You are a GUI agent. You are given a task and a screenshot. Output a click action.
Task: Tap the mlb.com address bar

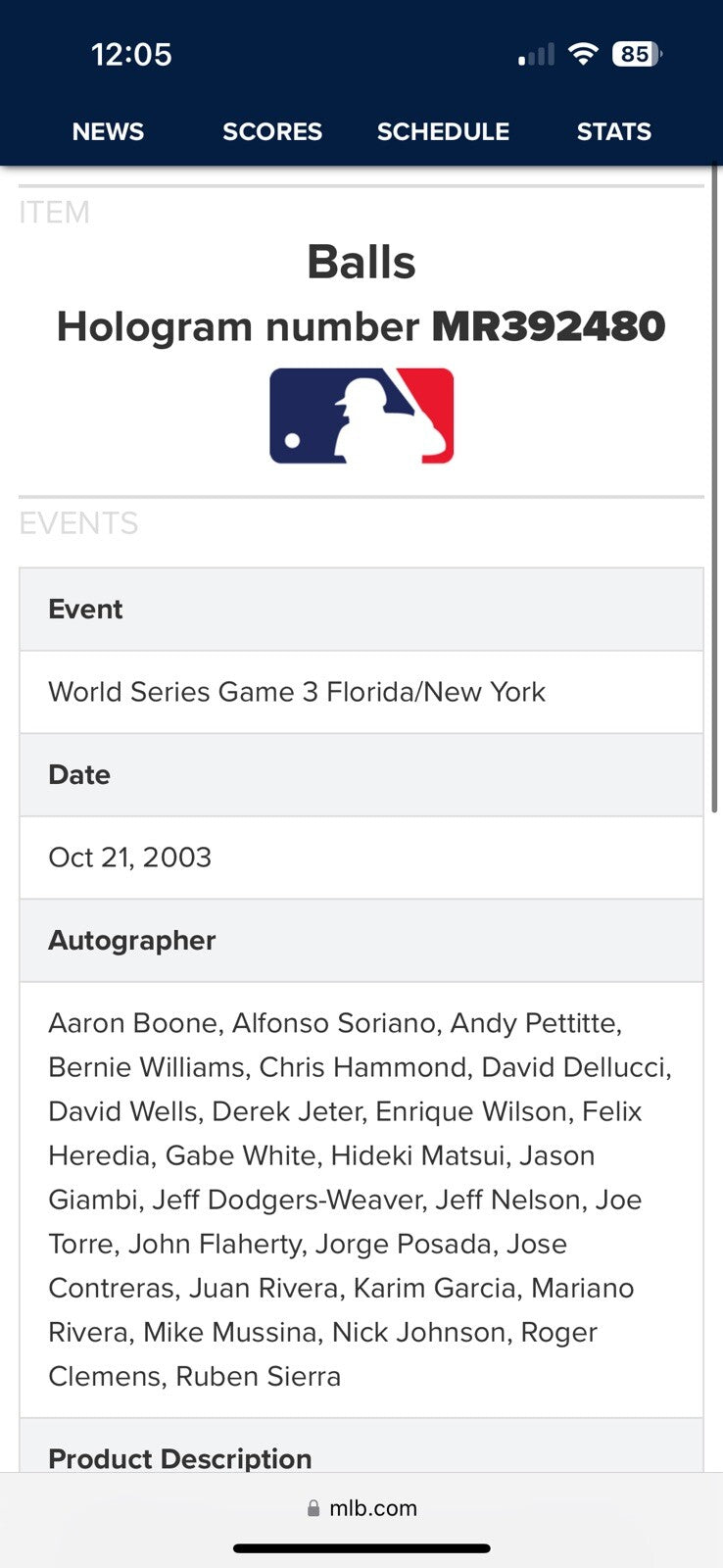click(362, 1508)
